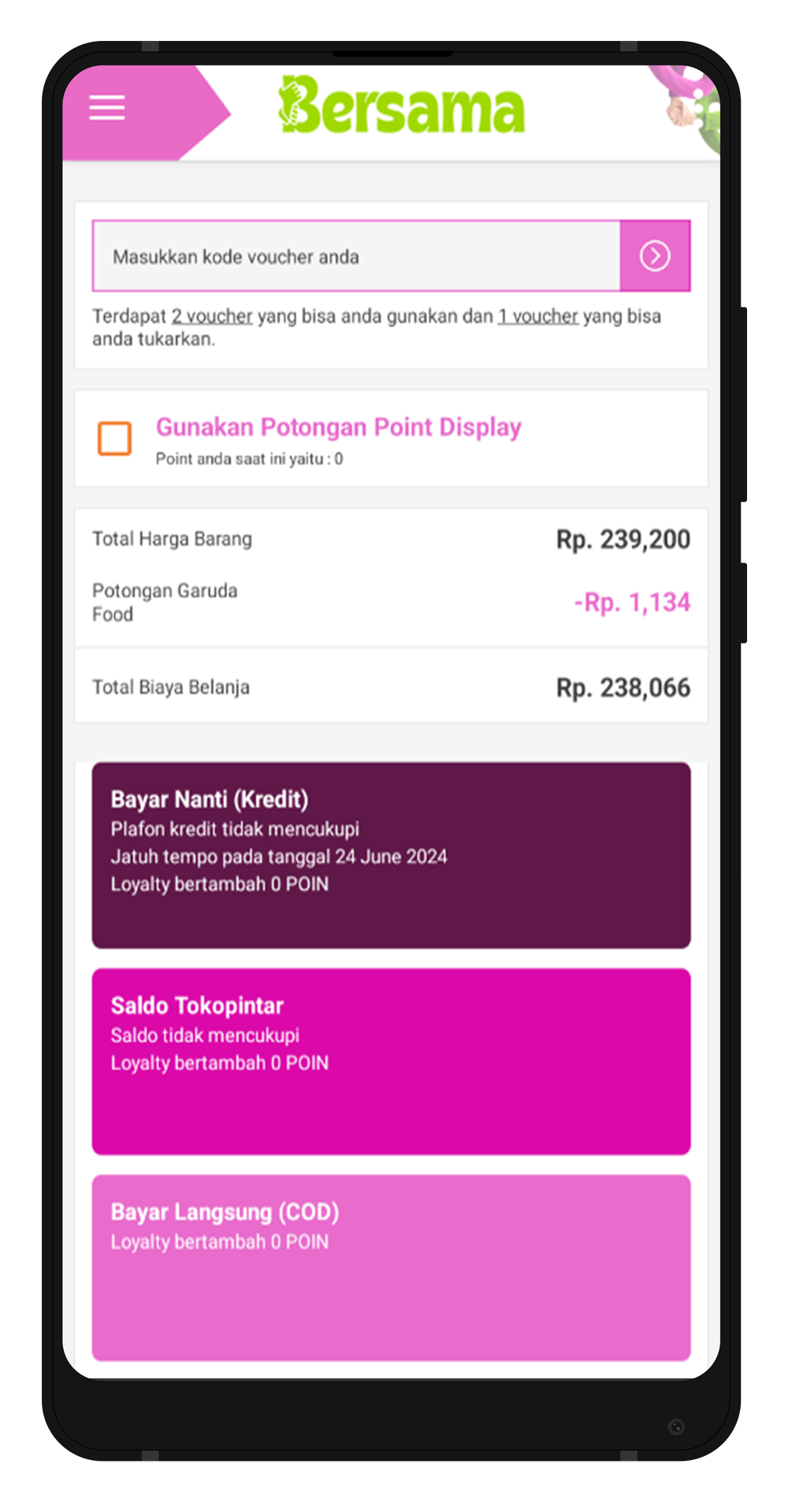788x1512 pixels.
Task: Open the 1 voucher exchange link
Action: [537, 317]
